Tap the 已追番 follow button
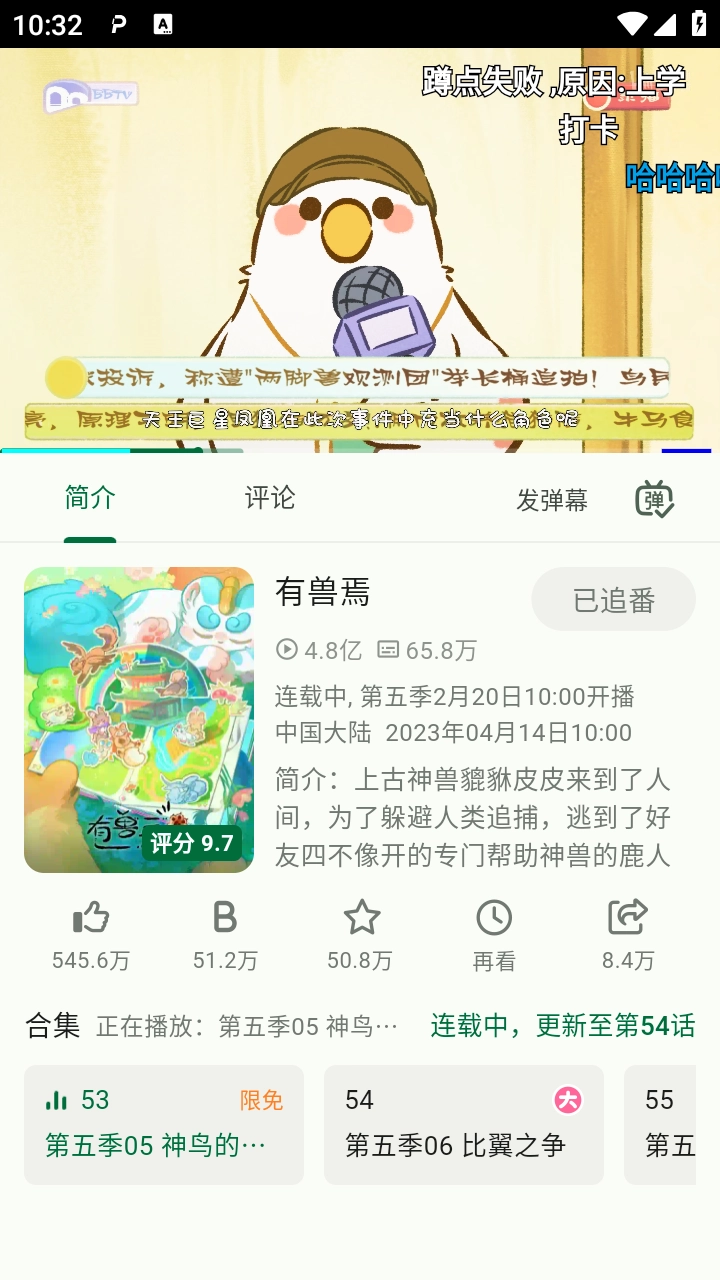The height and width of the screenshot is (1280, 720). (613, 599)
